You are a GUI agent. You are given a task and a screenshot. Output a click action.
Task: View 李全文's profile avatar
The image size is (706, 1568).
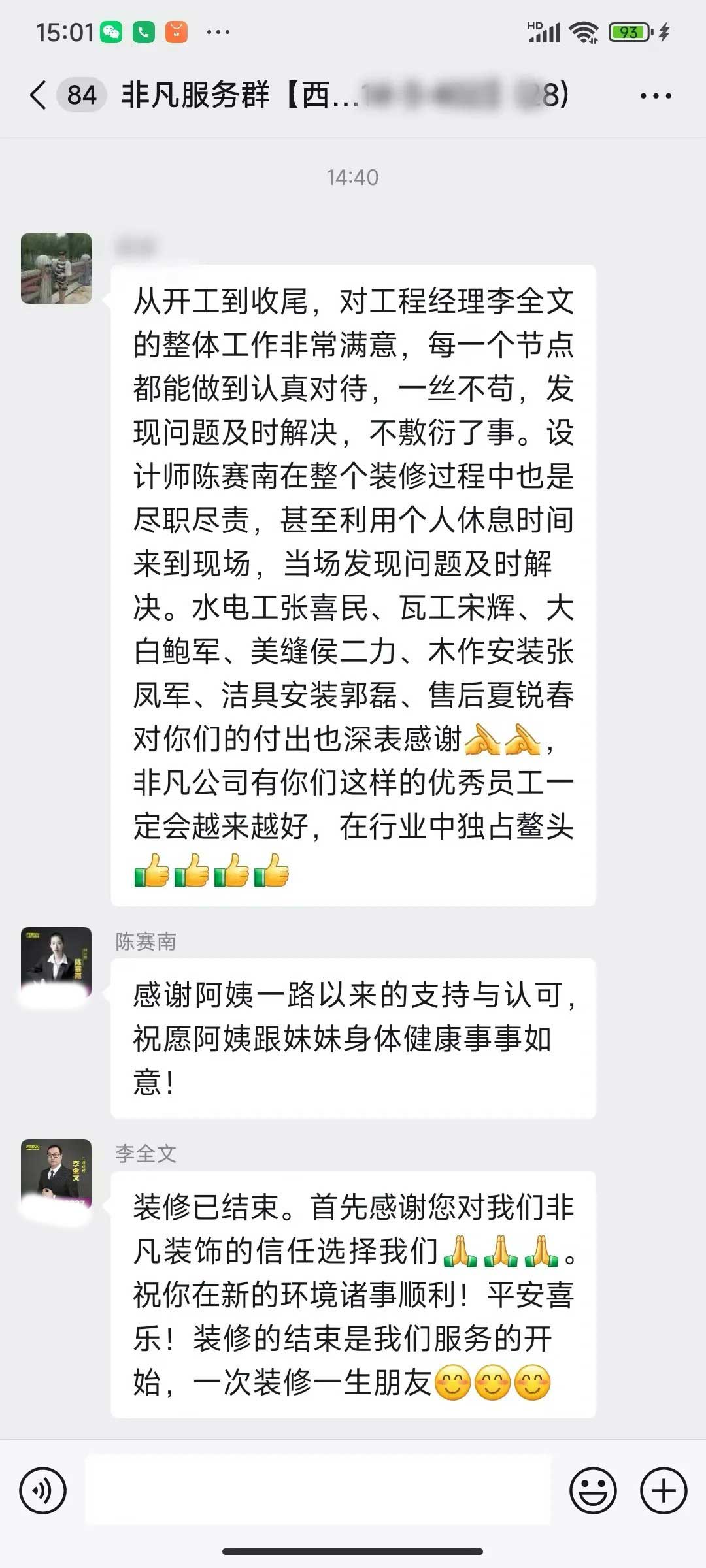pos(56,1174)
